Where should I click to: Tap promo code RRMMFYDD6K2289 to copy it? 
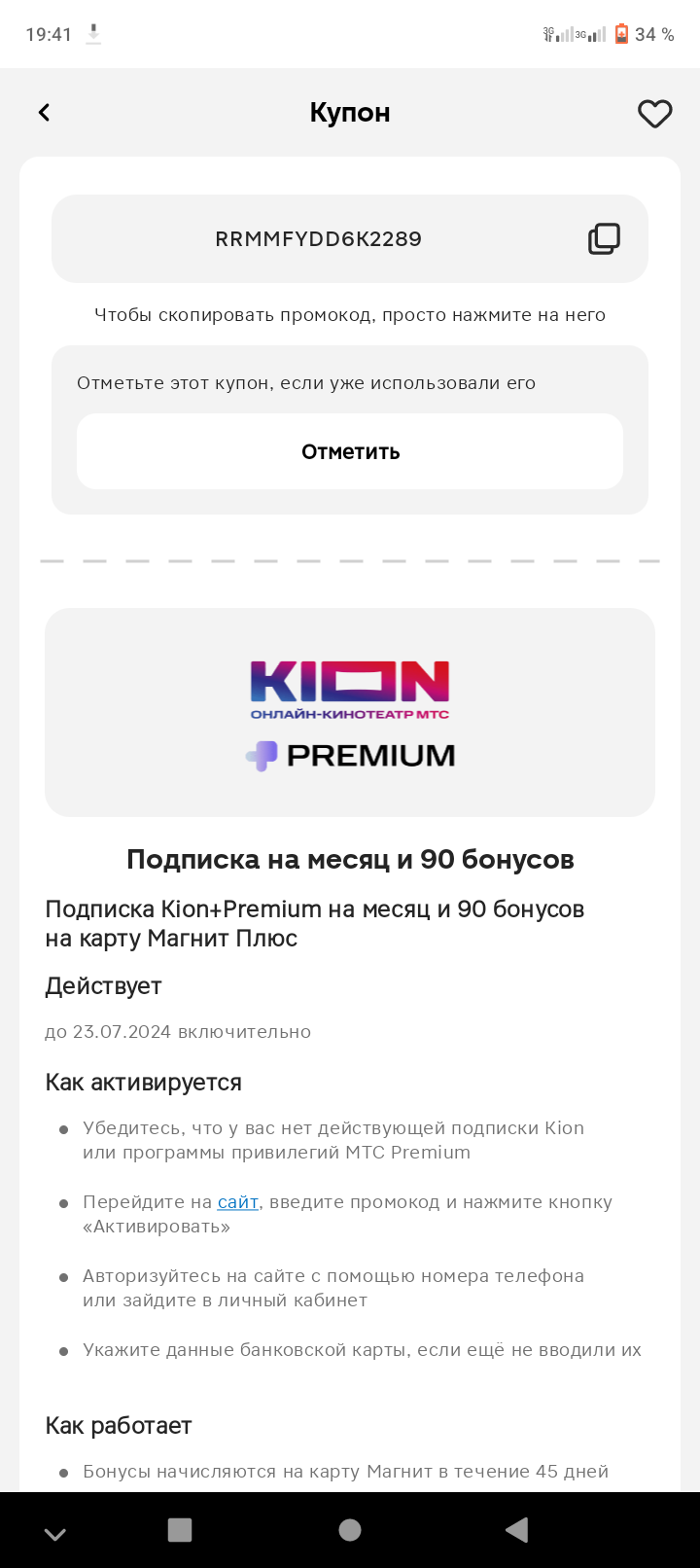(x=318, y=239)
